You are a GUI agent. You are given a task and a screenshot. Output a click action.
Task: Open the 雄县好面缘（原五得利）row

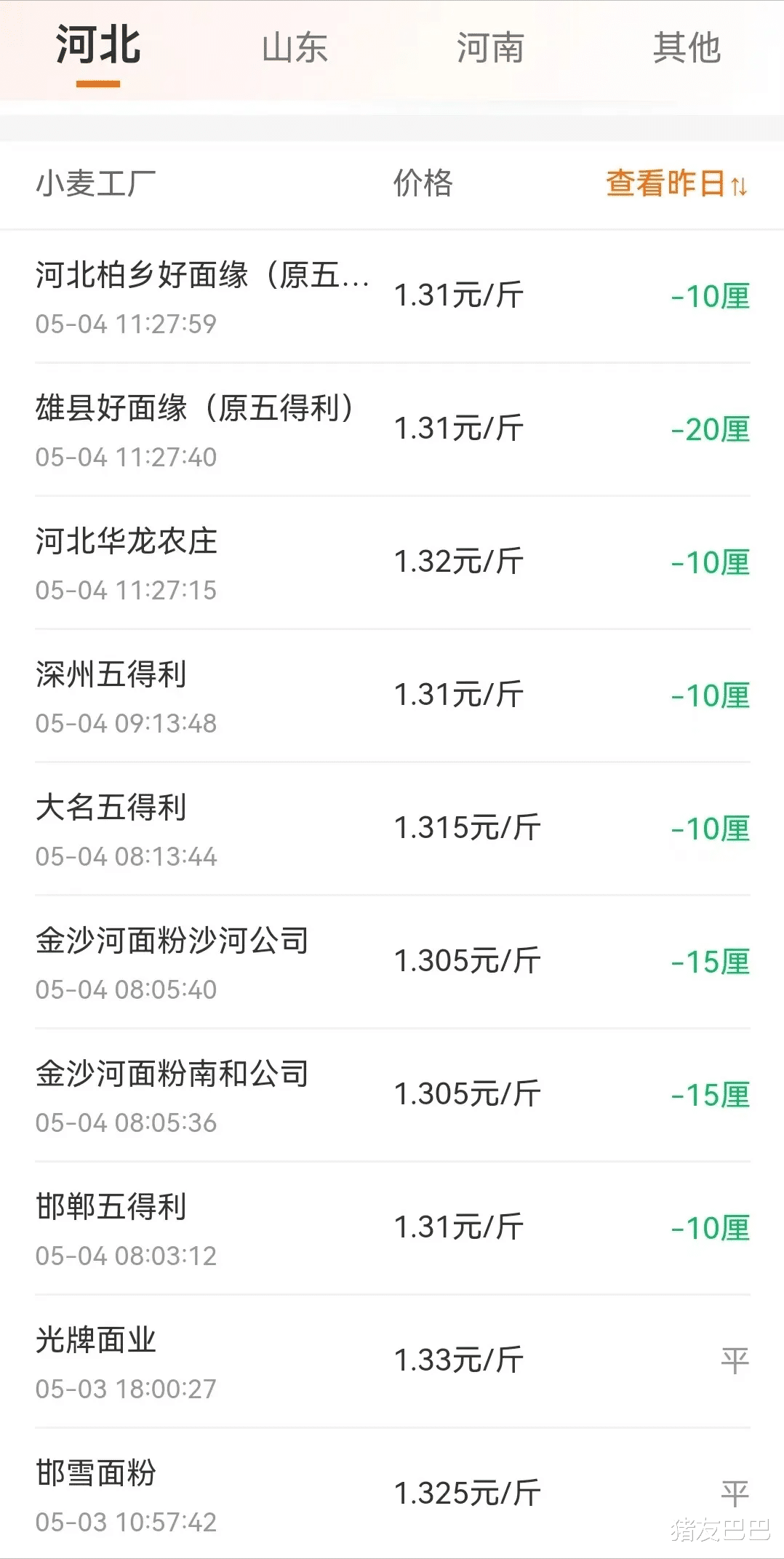[x=392, y=430]
